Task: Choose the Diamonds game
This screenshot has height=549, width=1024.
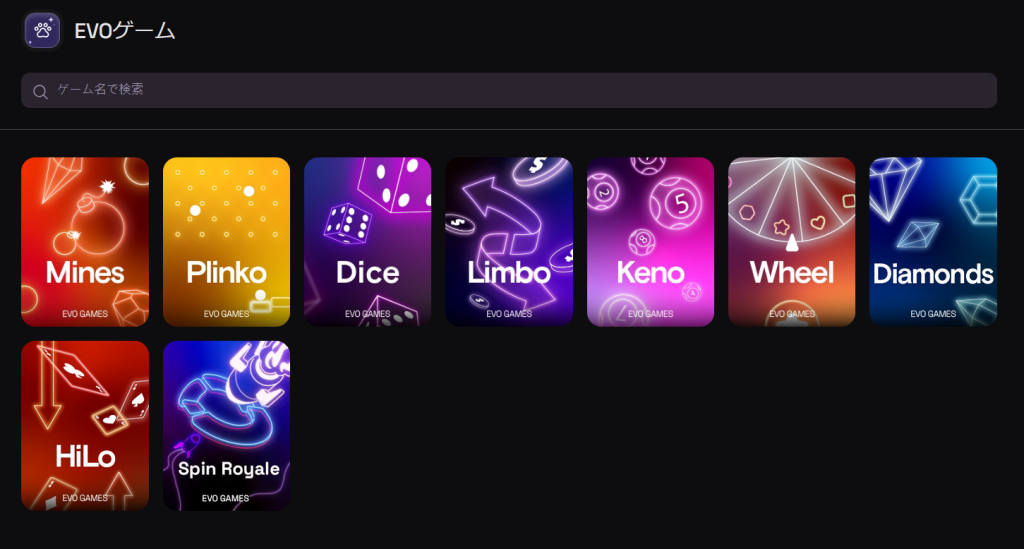Action: (x=933, y=242)
